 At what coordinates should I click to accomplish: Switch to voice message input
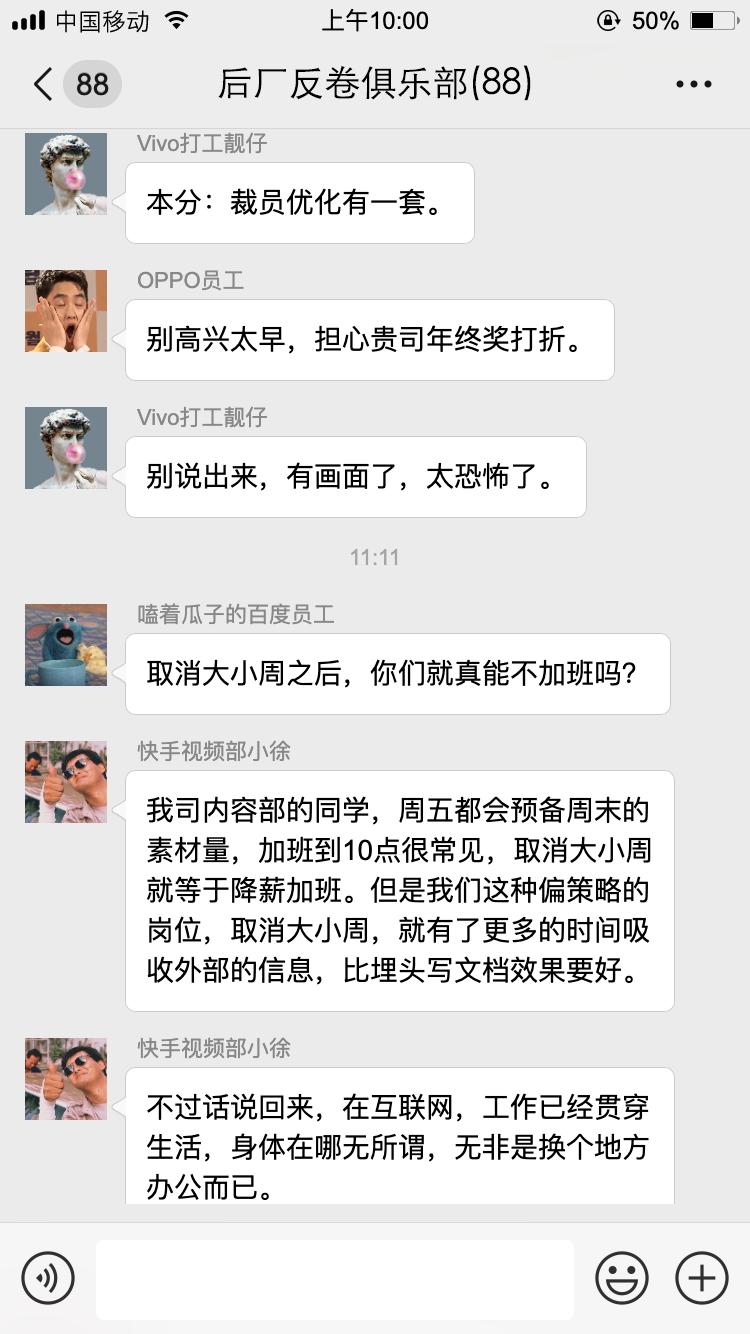pos(48,1277)
